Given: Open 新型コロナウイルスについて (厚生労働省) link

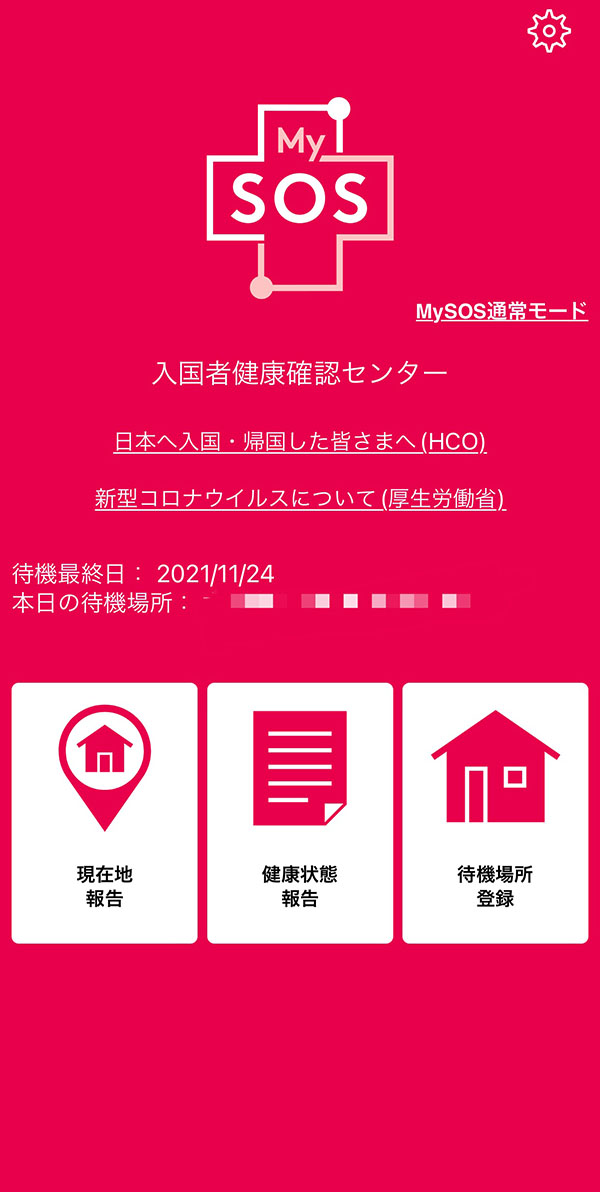Looking at the screenshot, I should click(300, 499).
